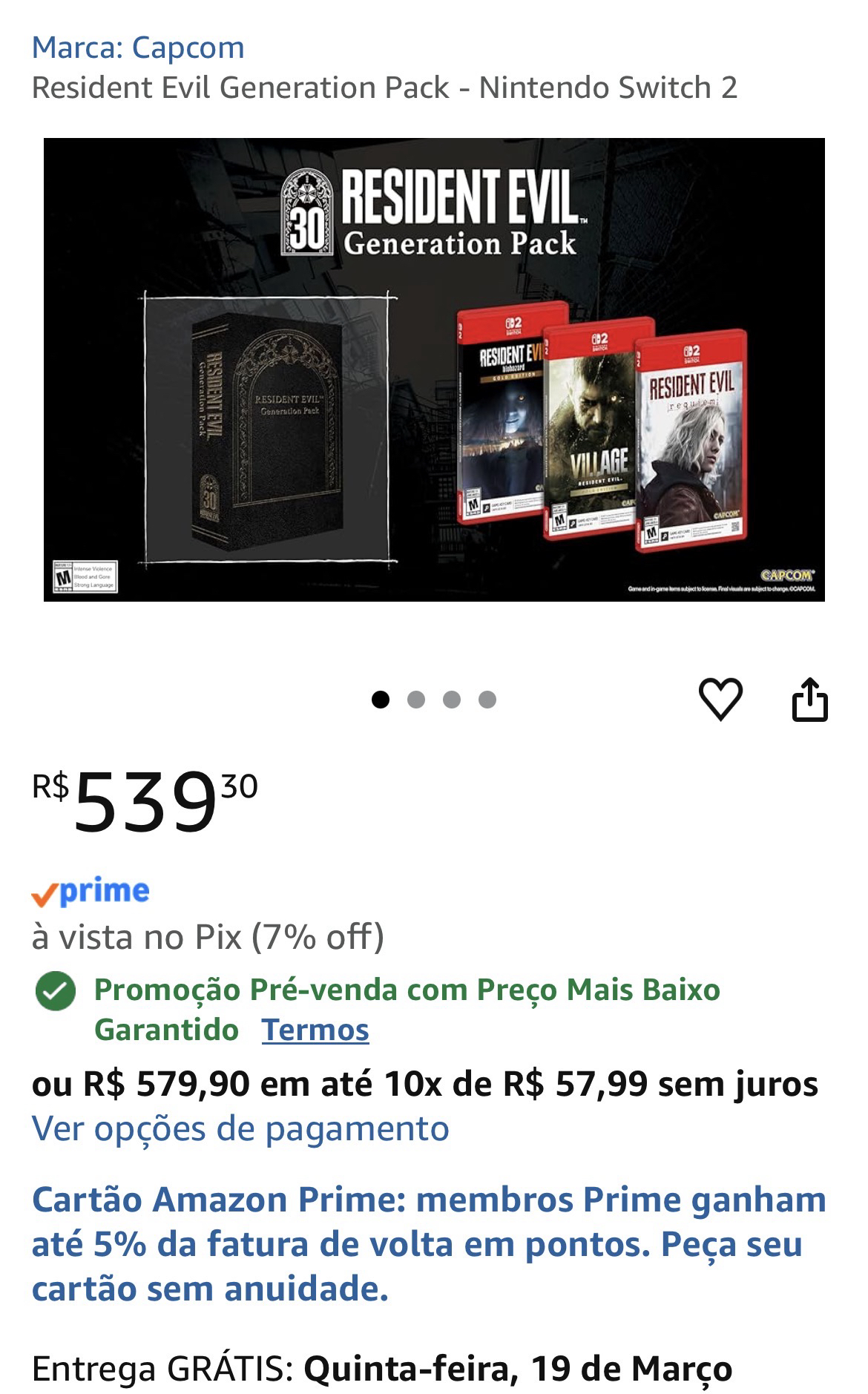Open Ver opções de pagamento

pyautogui.click(x=240, y=1129)
